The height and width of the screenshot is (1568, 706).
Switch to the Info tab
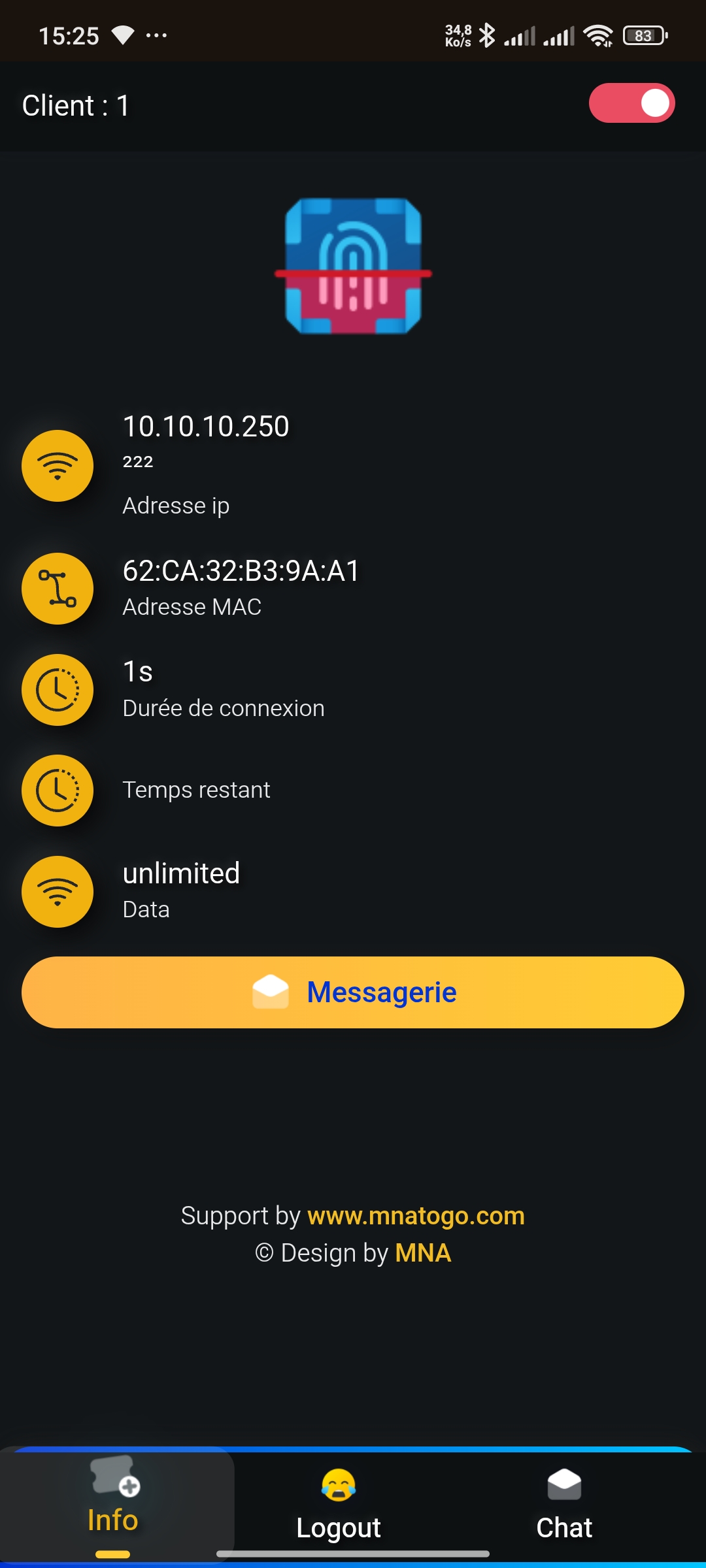[x=113, y=1504]
